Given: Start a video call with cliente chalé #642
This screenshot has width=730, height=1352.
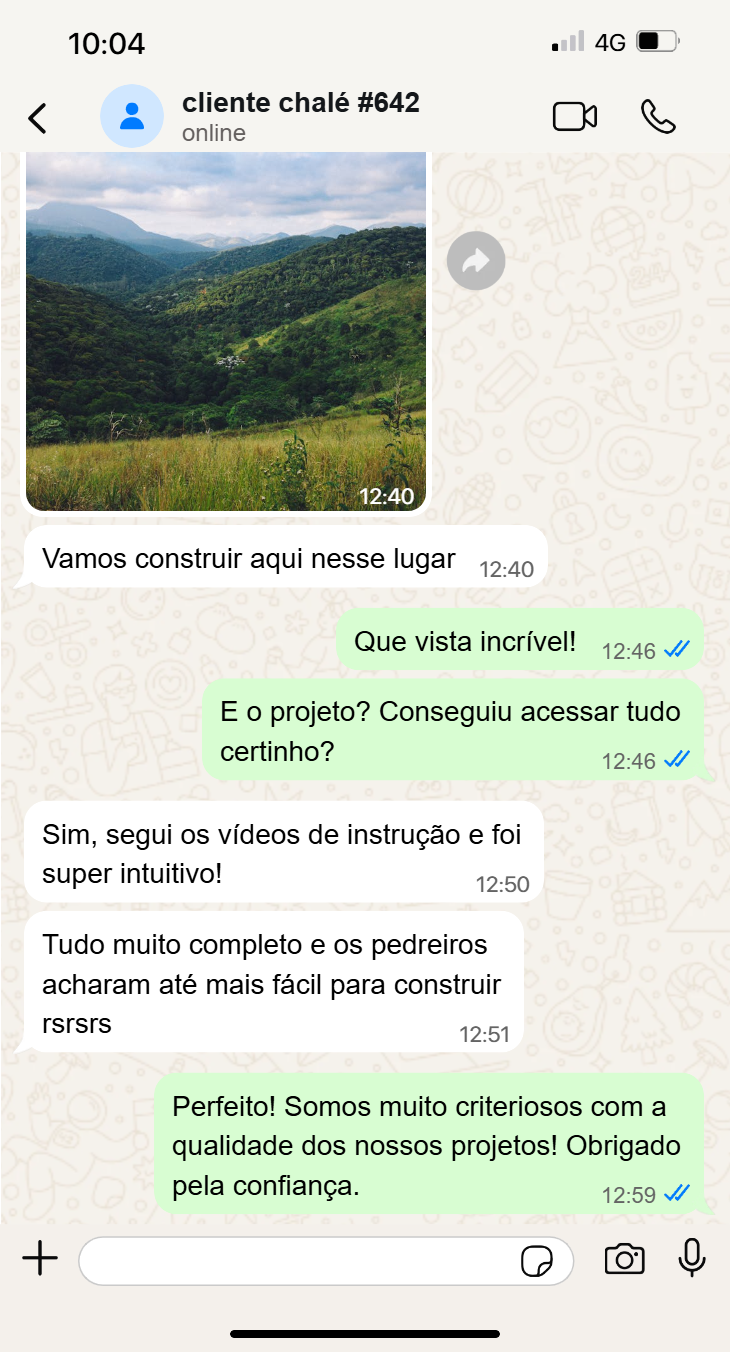Looking at the screenshot, I should pyautogui.click(x=574, y=116).
